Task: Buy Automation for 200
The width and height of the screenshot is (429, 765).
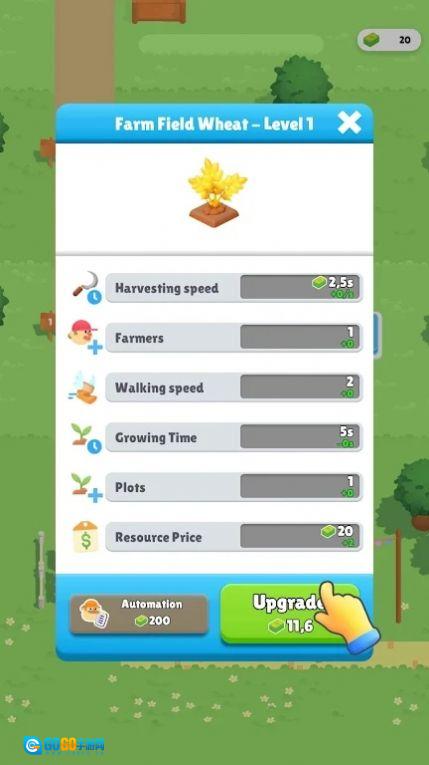Action: coord(139,614)
